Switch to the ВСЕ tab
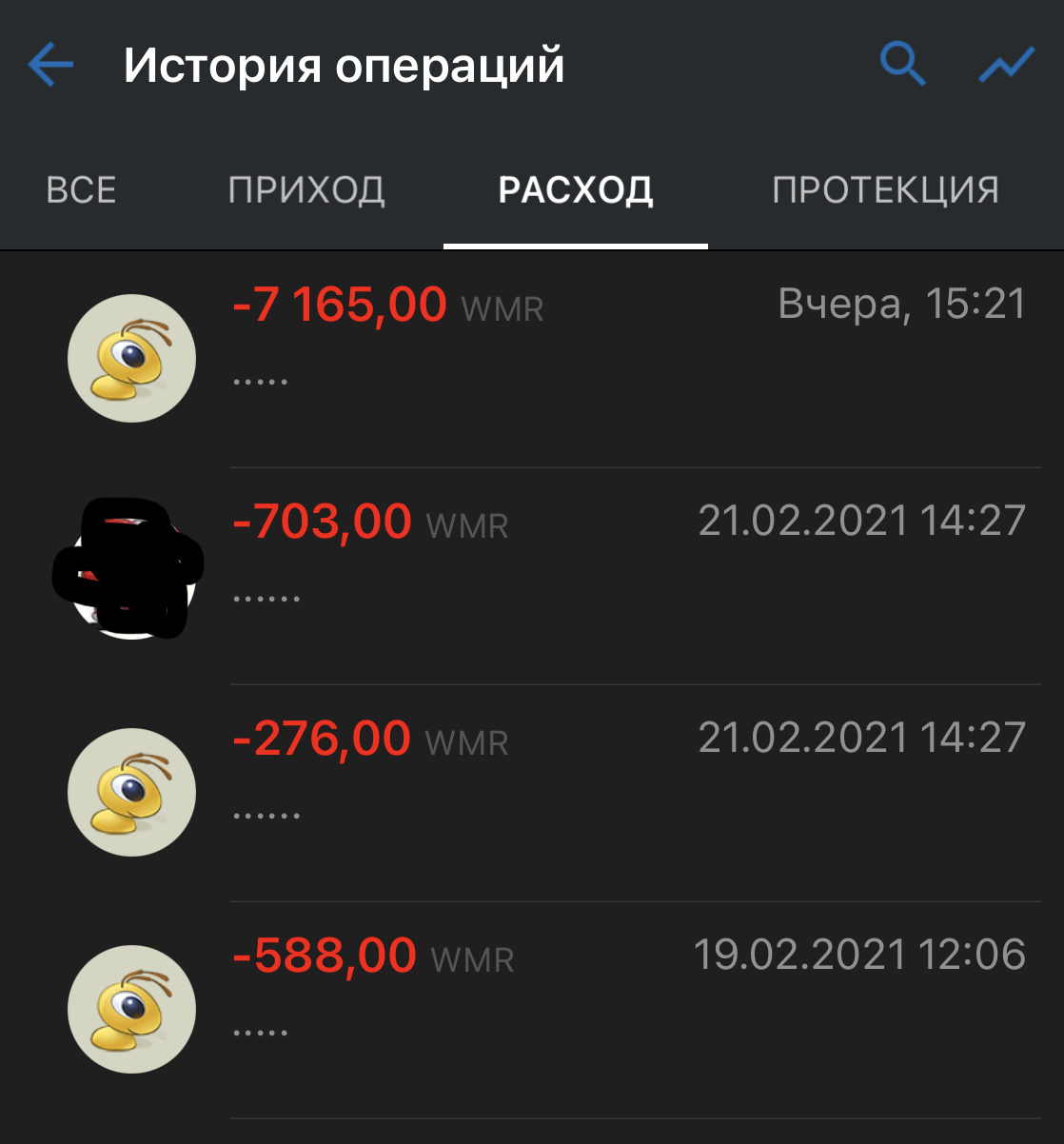 coord(81,190)
